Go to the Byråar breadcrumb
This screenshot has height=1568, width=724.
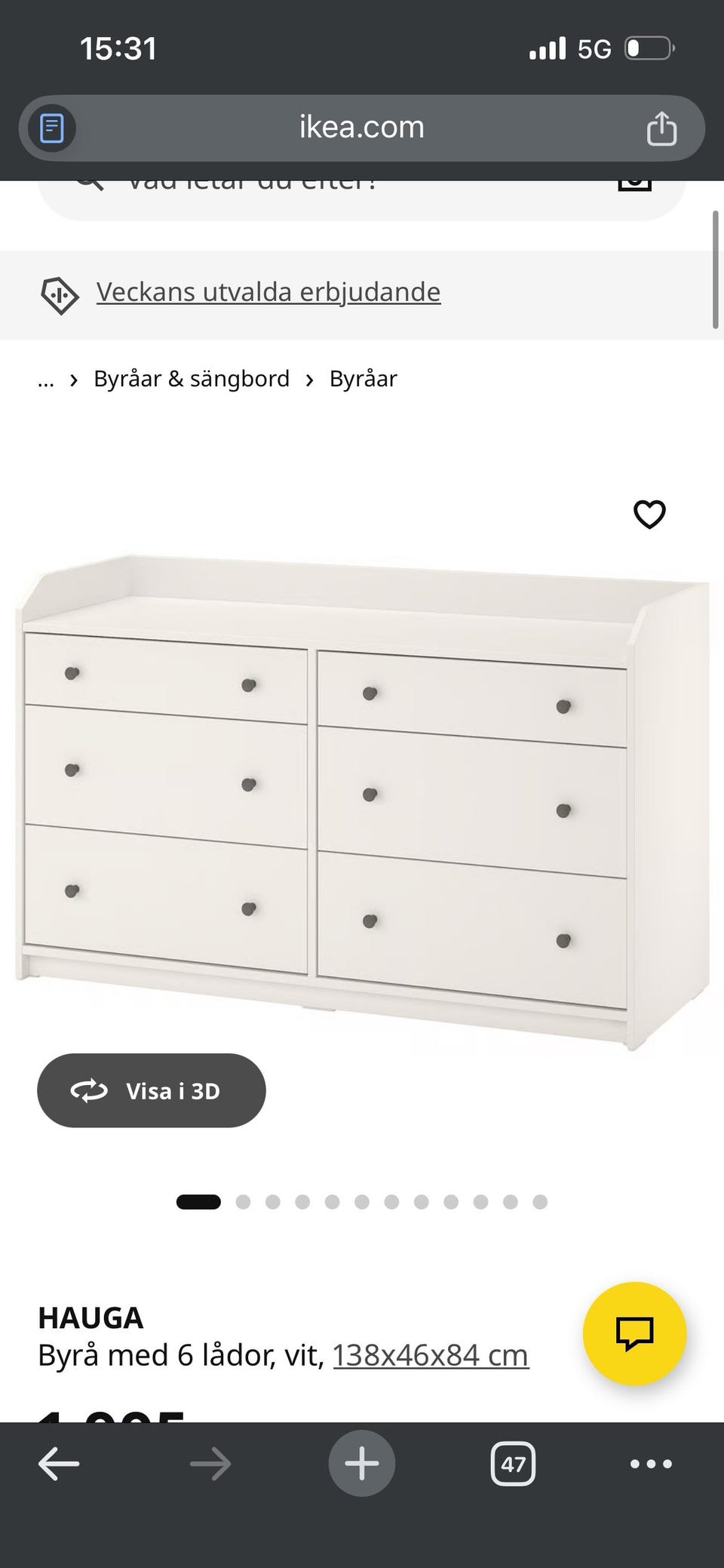364,379
